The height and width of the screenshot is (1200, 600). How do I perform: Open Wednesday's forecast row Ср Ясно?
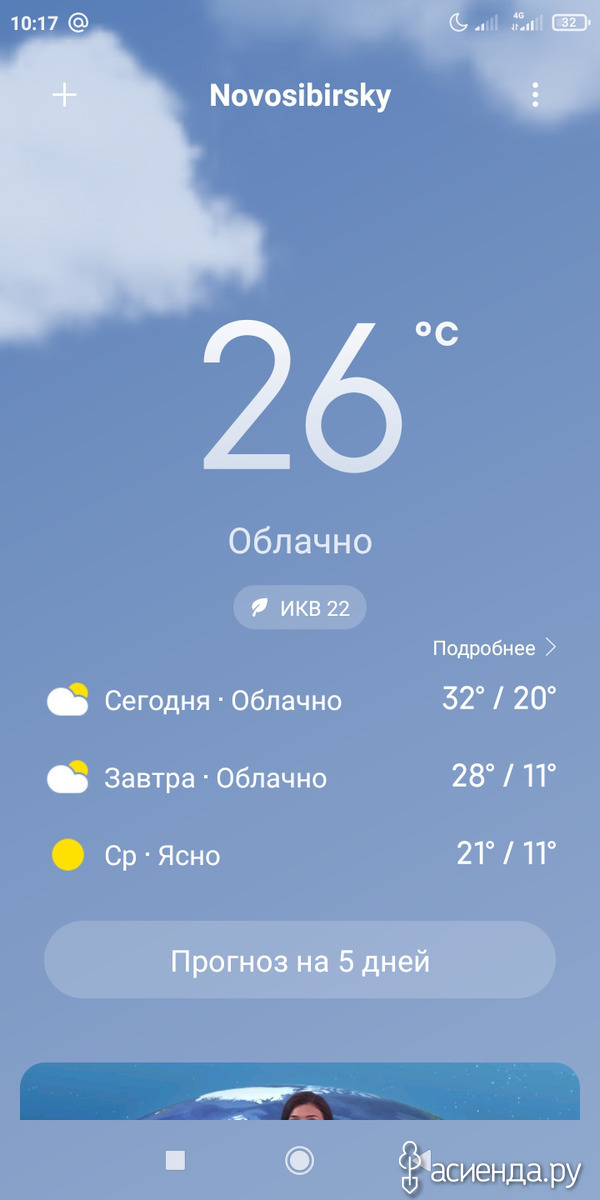(x=300, y=854)
